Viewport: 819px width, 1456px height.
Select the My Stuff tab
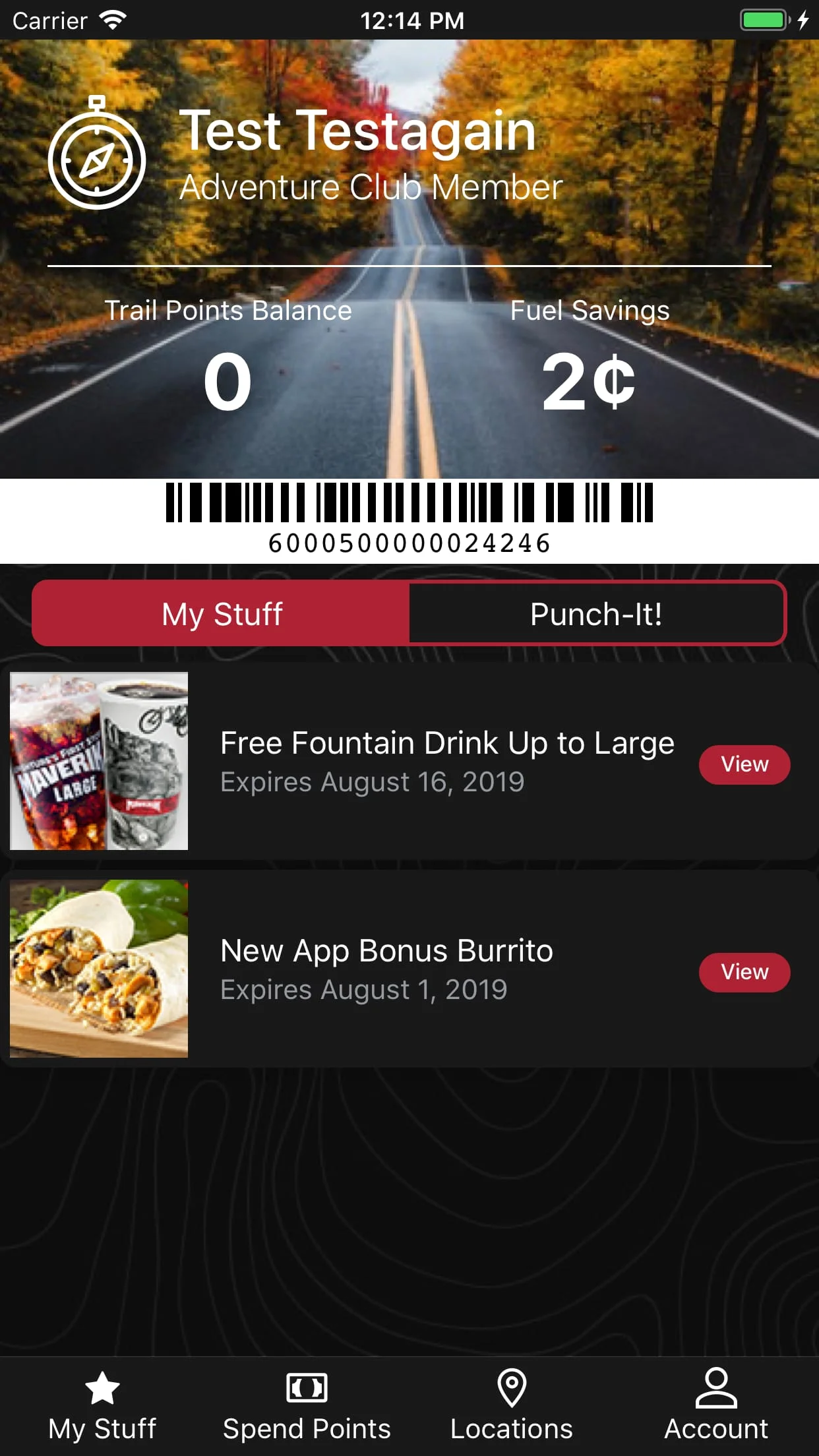[x=222, y=613]
